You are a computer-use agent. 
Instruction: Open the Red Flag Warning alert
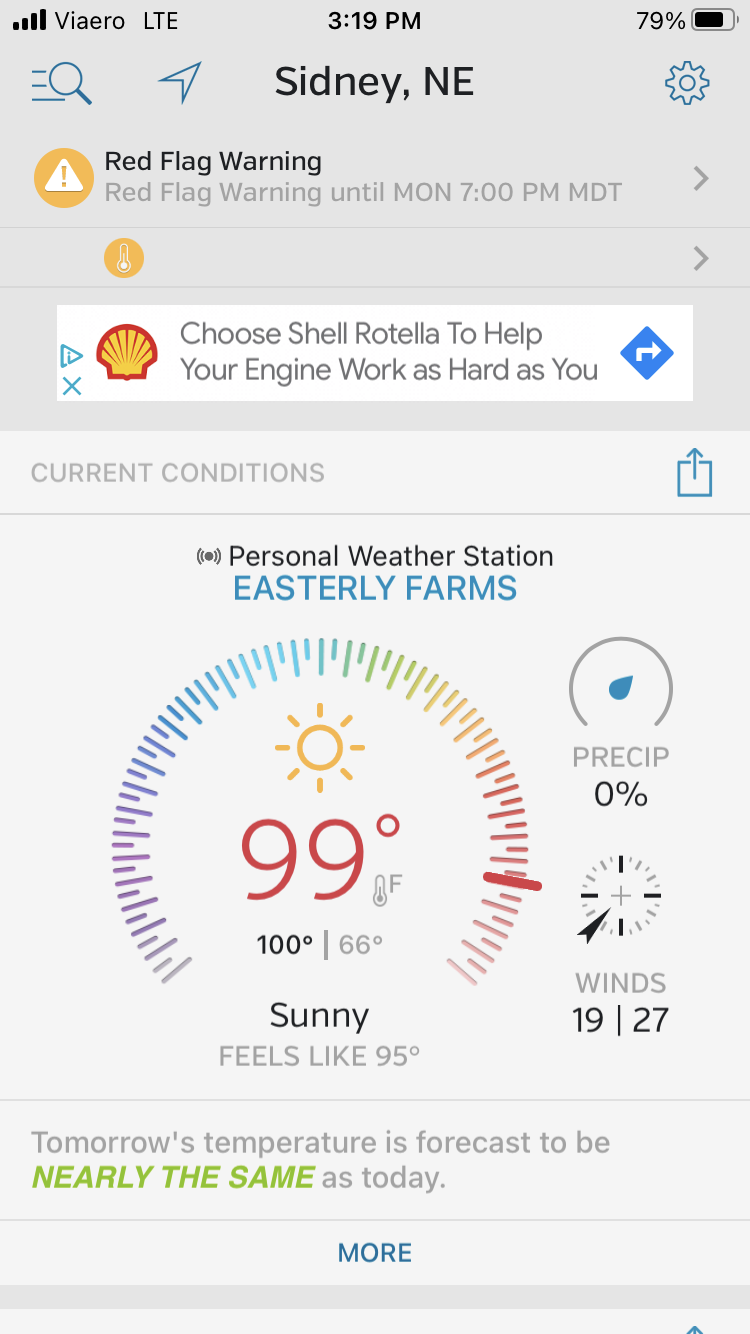pyautogui.click(x=375, y=178)
